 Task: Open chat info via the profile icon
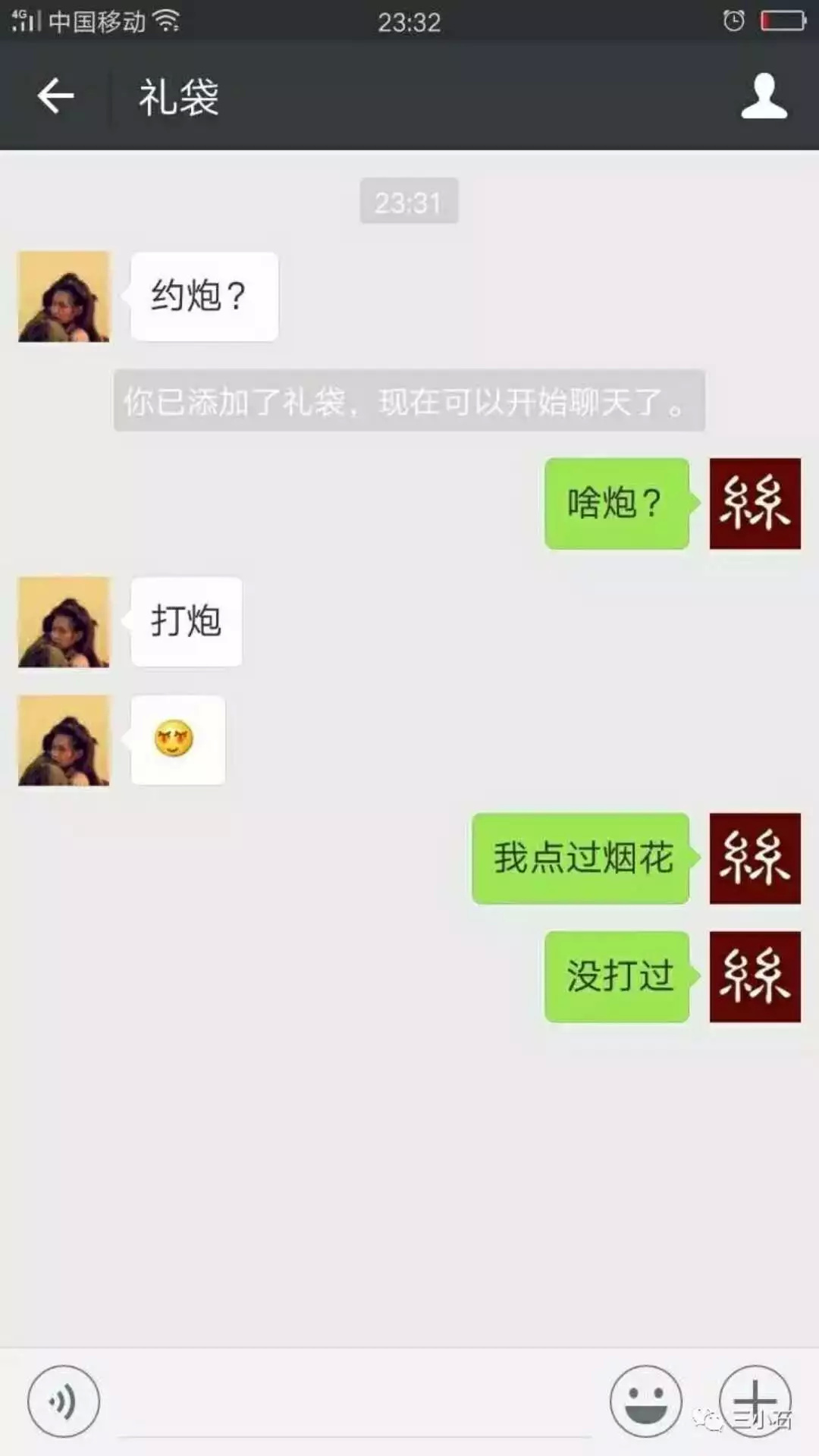point(764,96)
